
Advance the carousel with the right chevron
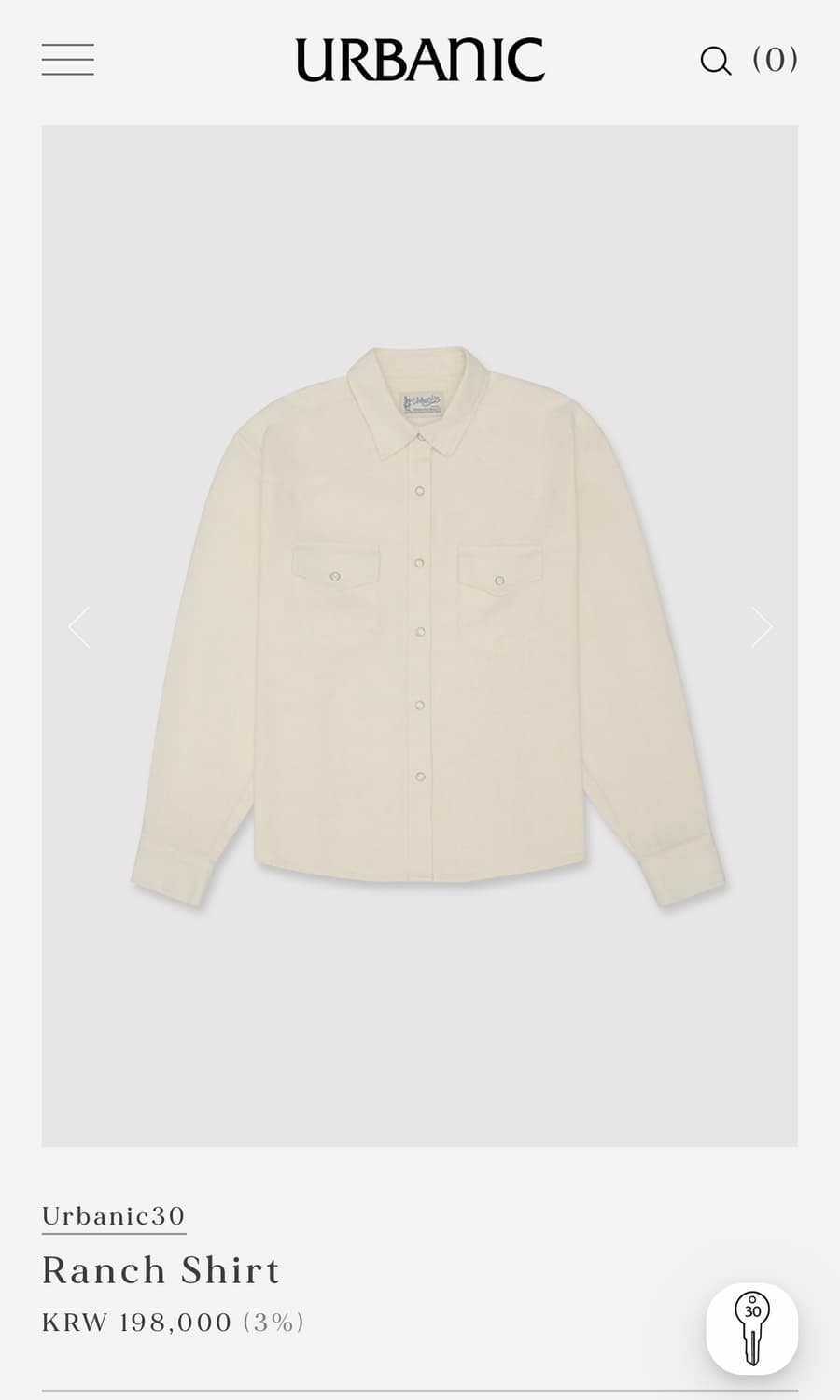point(762,626)
